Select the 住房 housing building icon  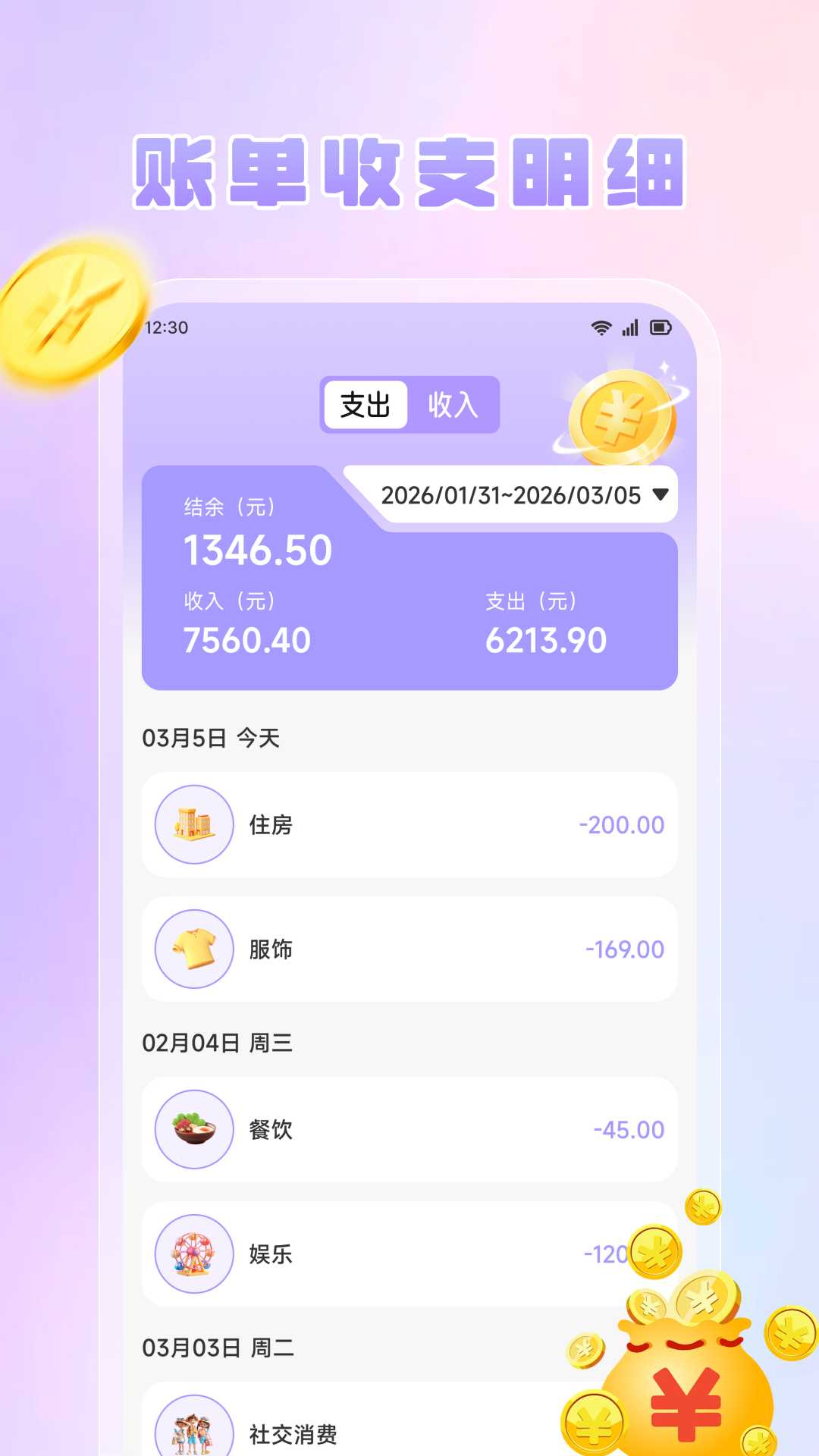click(x=192, y=824)
